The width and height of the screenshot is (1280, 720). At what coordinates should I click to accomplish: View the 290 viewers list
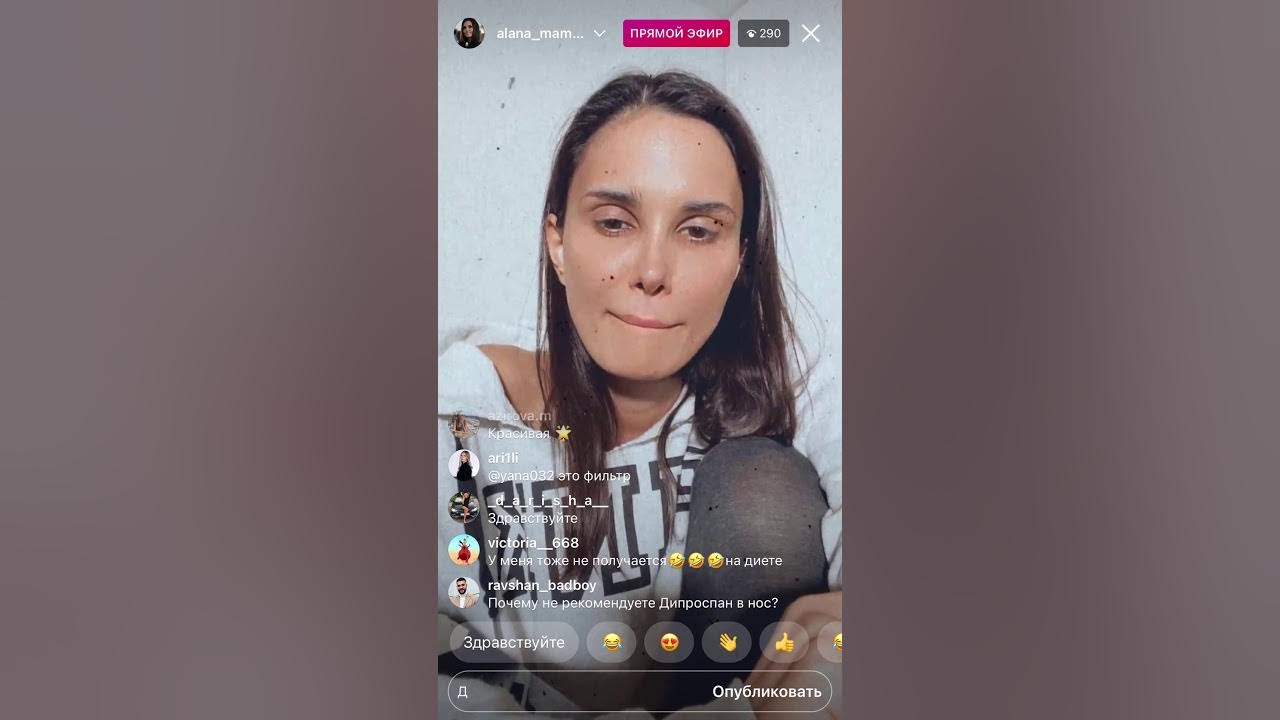[763, 33]
